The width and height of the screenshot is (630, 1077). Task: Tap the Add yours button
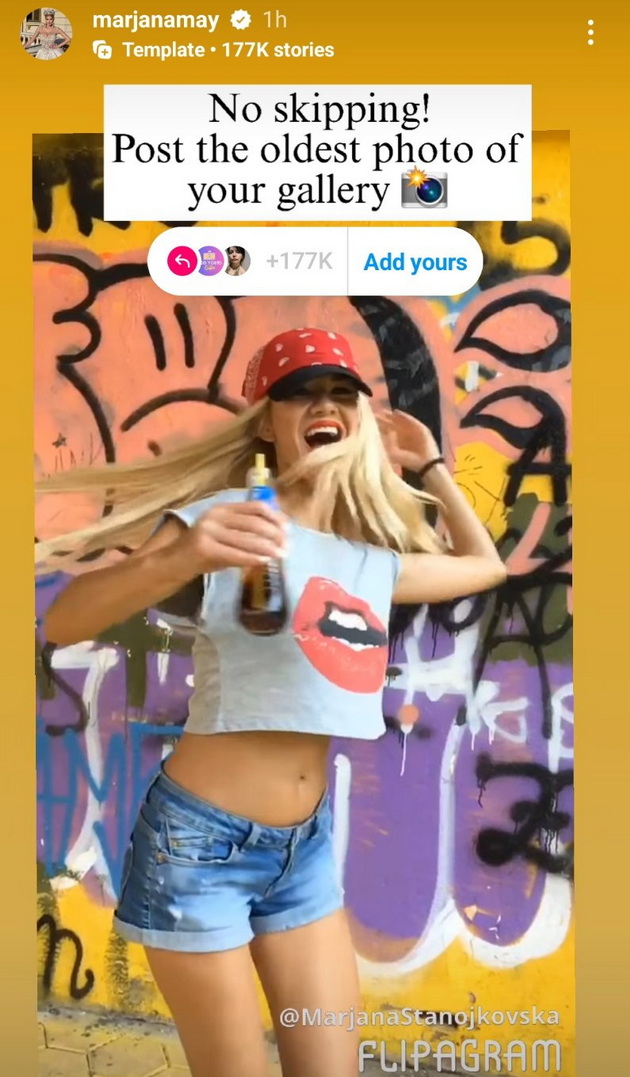(415, 262)
